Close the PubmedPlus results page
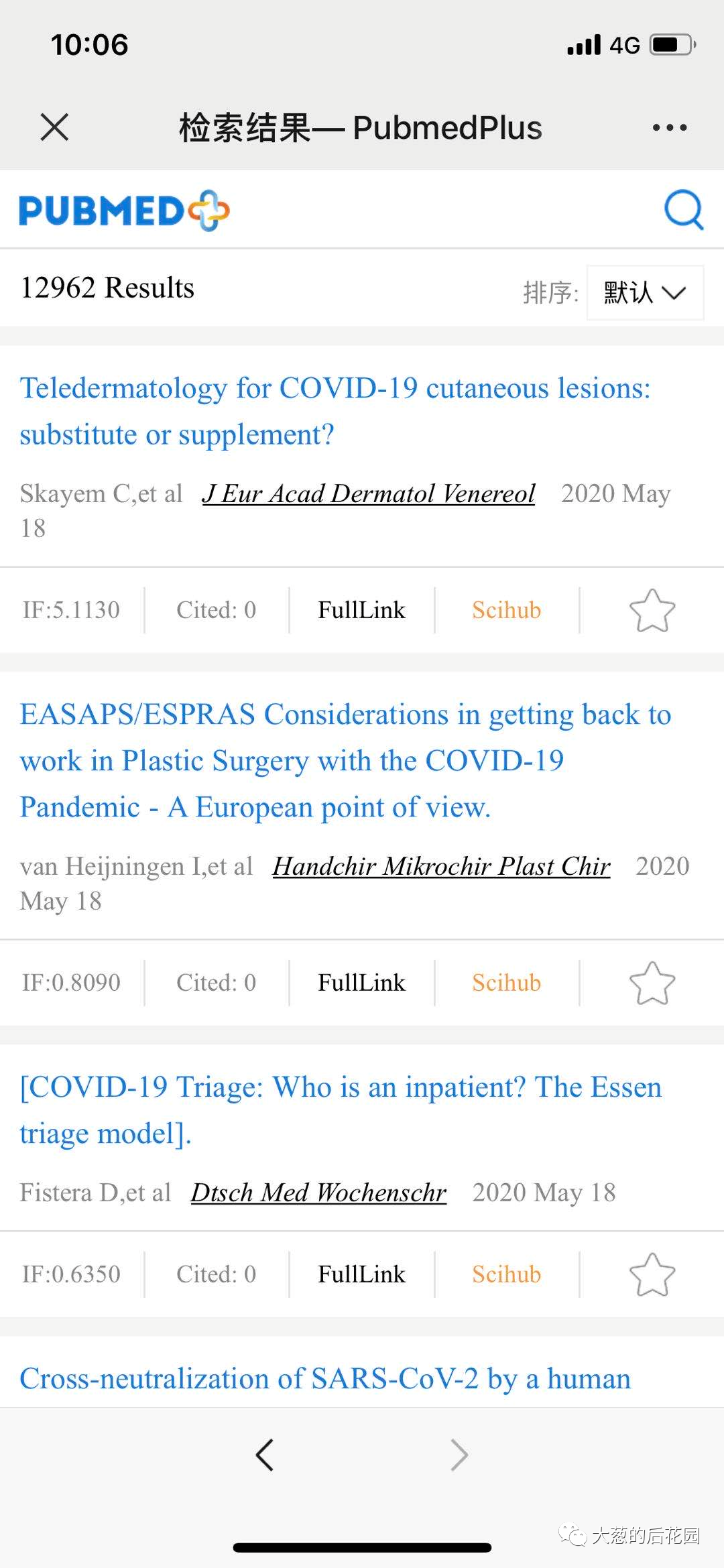The width and height of the screenshot is (724, 1568). [x=54, y=127]
